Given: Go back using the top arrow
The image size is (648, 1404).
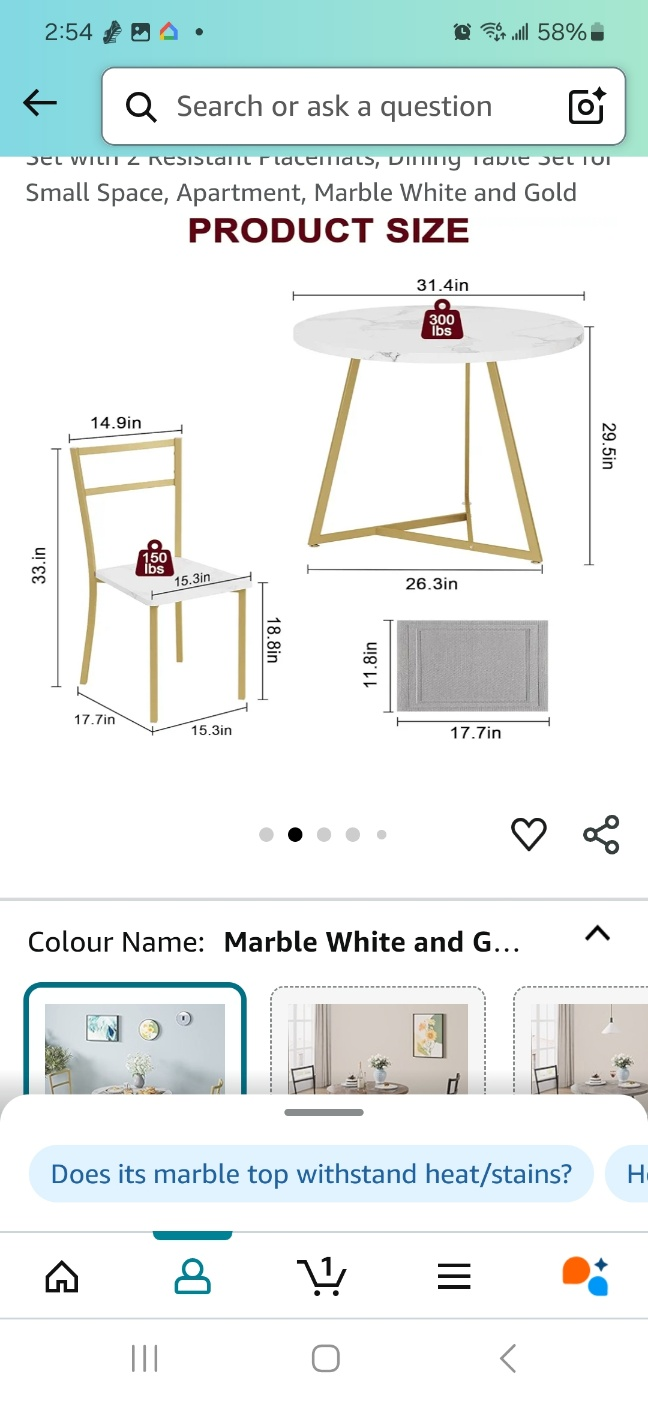Looking at the screenshot, I should [40, 103].
